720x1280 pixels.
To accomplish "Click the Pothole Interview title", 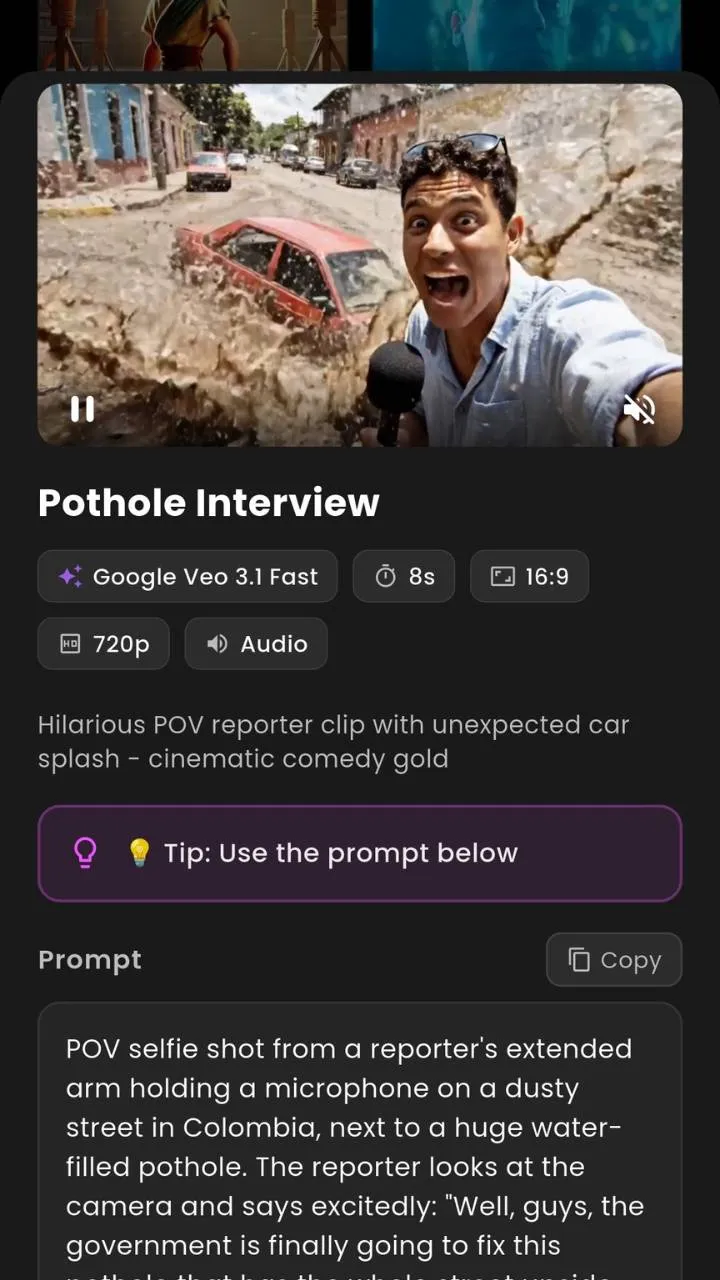I will pyautogui.click(x=208, y=502).
